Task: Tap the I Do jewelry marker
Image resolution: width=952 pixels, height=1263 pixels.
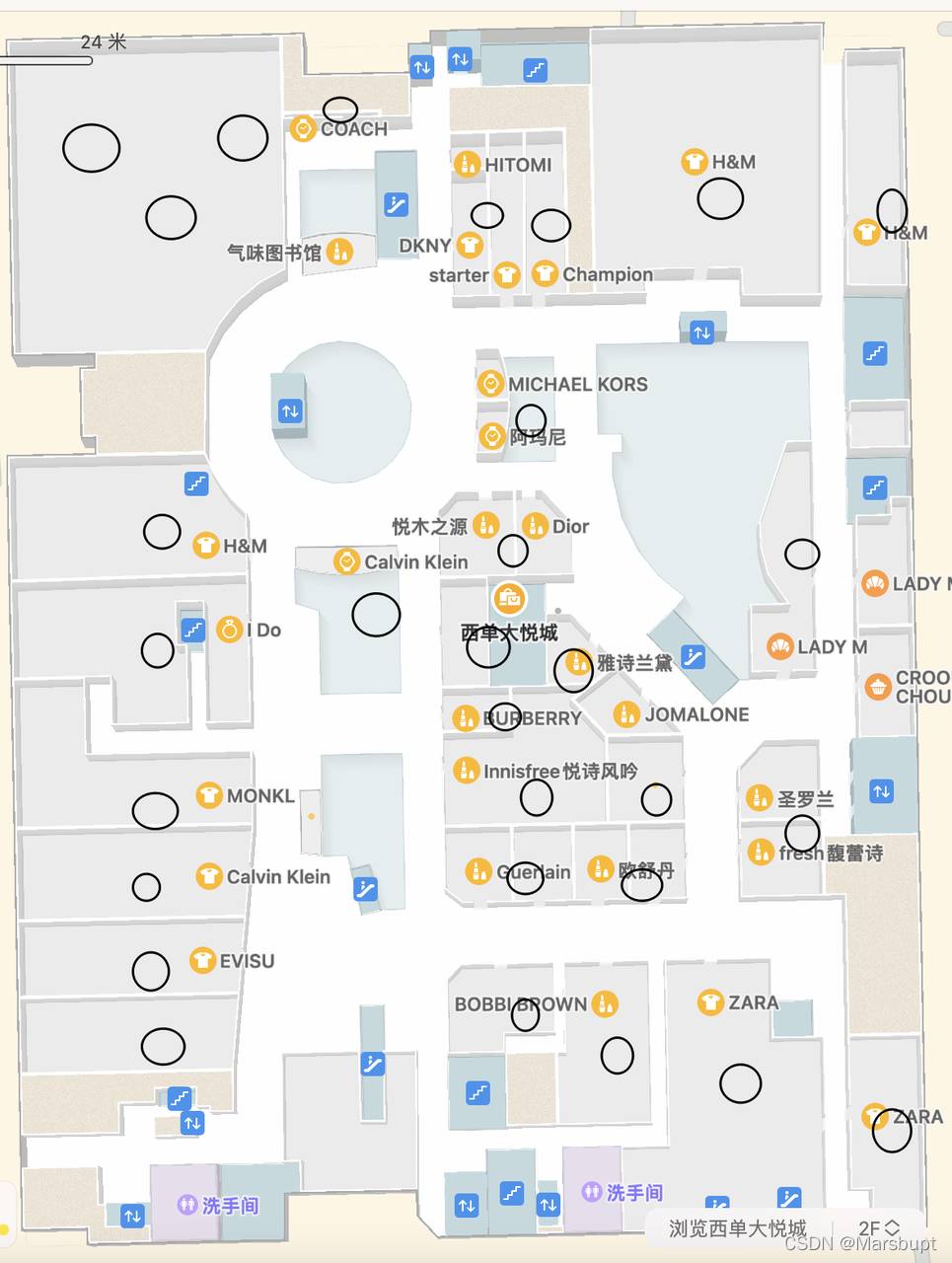Action: click(x=229, y=630)
